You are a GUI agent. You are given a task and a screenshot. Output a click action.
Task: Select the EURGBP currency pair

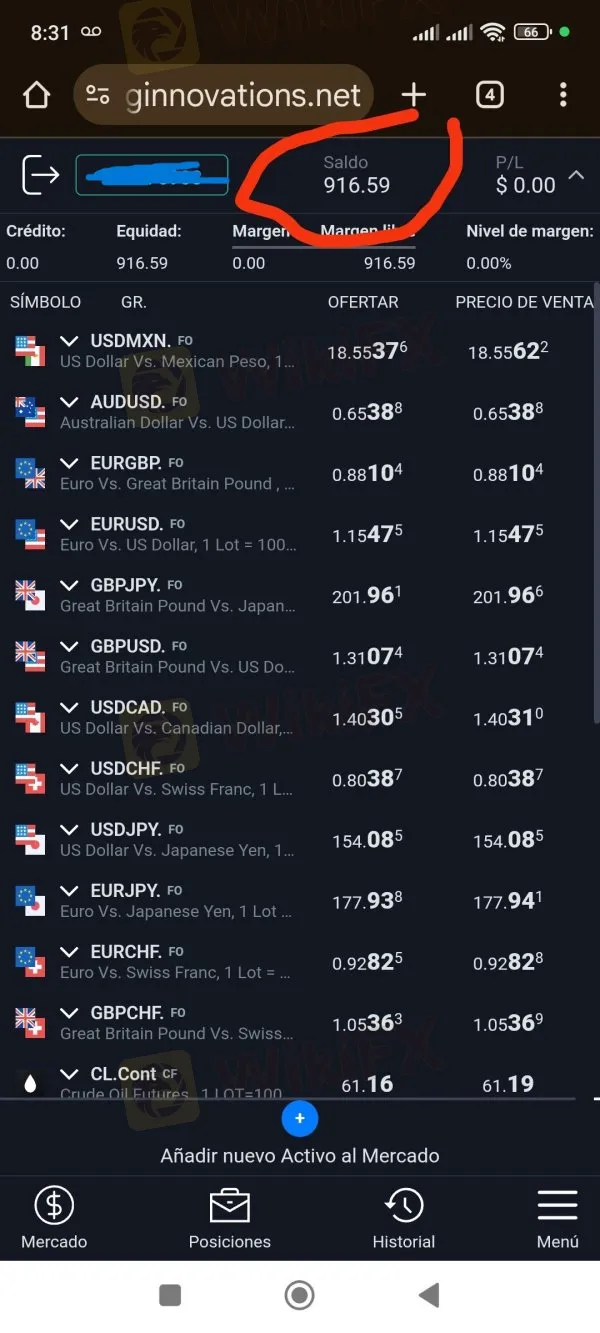[x=180, y=472]
